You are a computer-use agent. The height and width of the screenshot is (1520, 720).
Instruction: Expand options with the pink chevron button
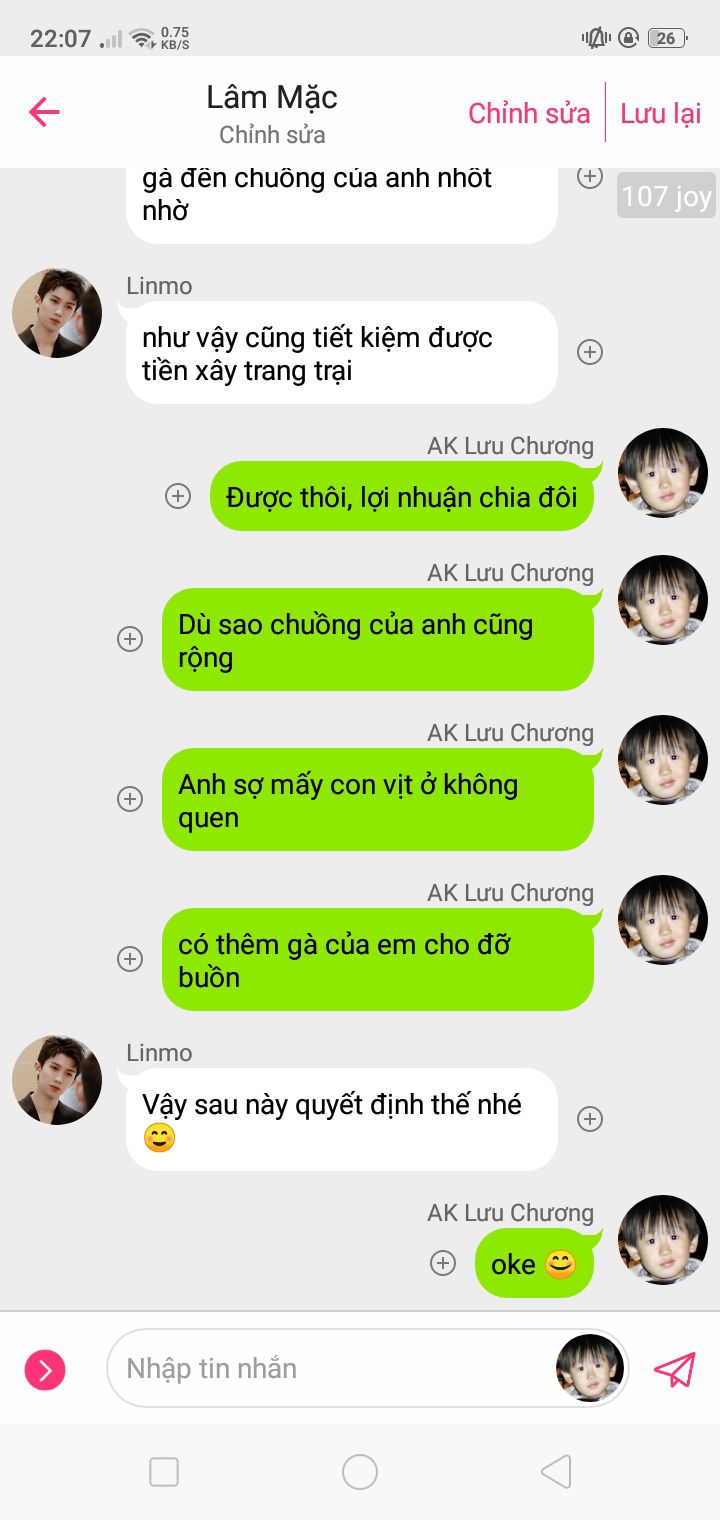click(x=45, y=1369)
